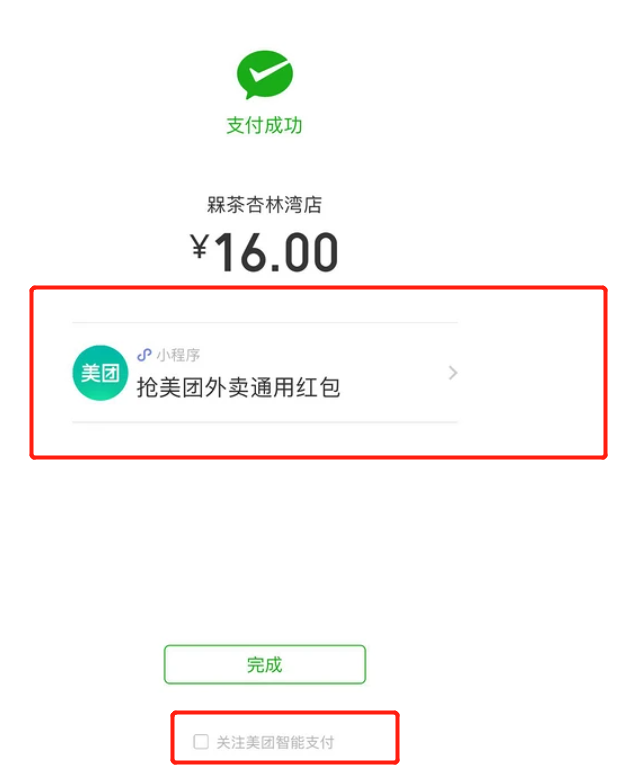
Task: Check the 关注美团智能支付 checkbox
Action: pyautogui.click(x=201, y=742)
